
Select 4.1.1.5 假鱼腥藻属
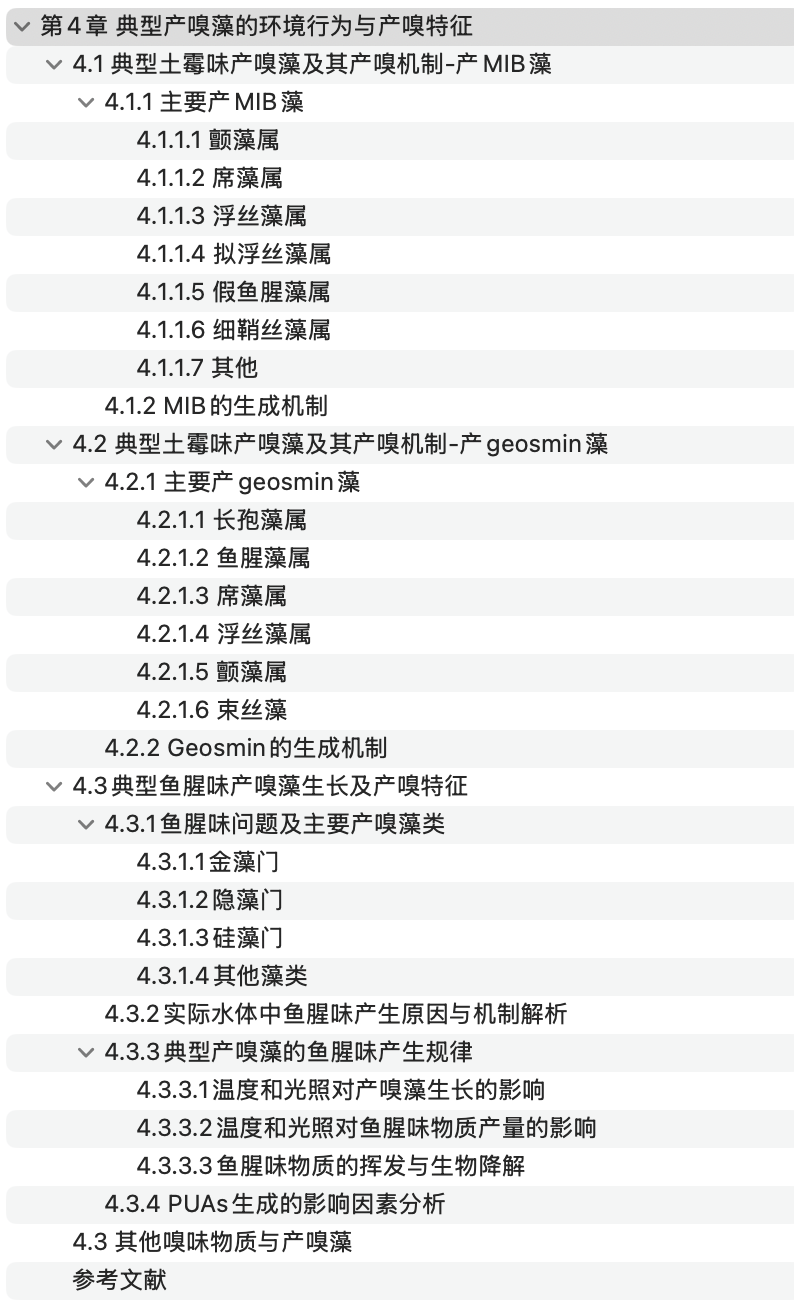233,293
